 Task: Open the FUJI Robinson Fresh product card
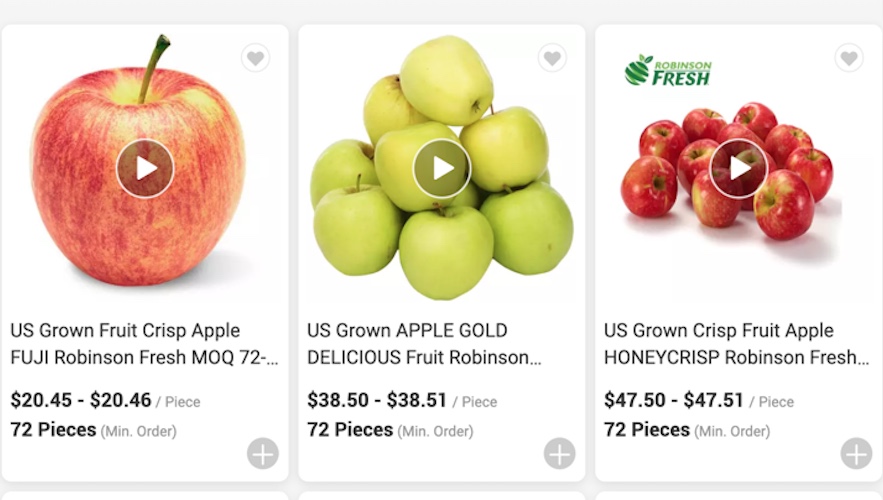[144, 344]
